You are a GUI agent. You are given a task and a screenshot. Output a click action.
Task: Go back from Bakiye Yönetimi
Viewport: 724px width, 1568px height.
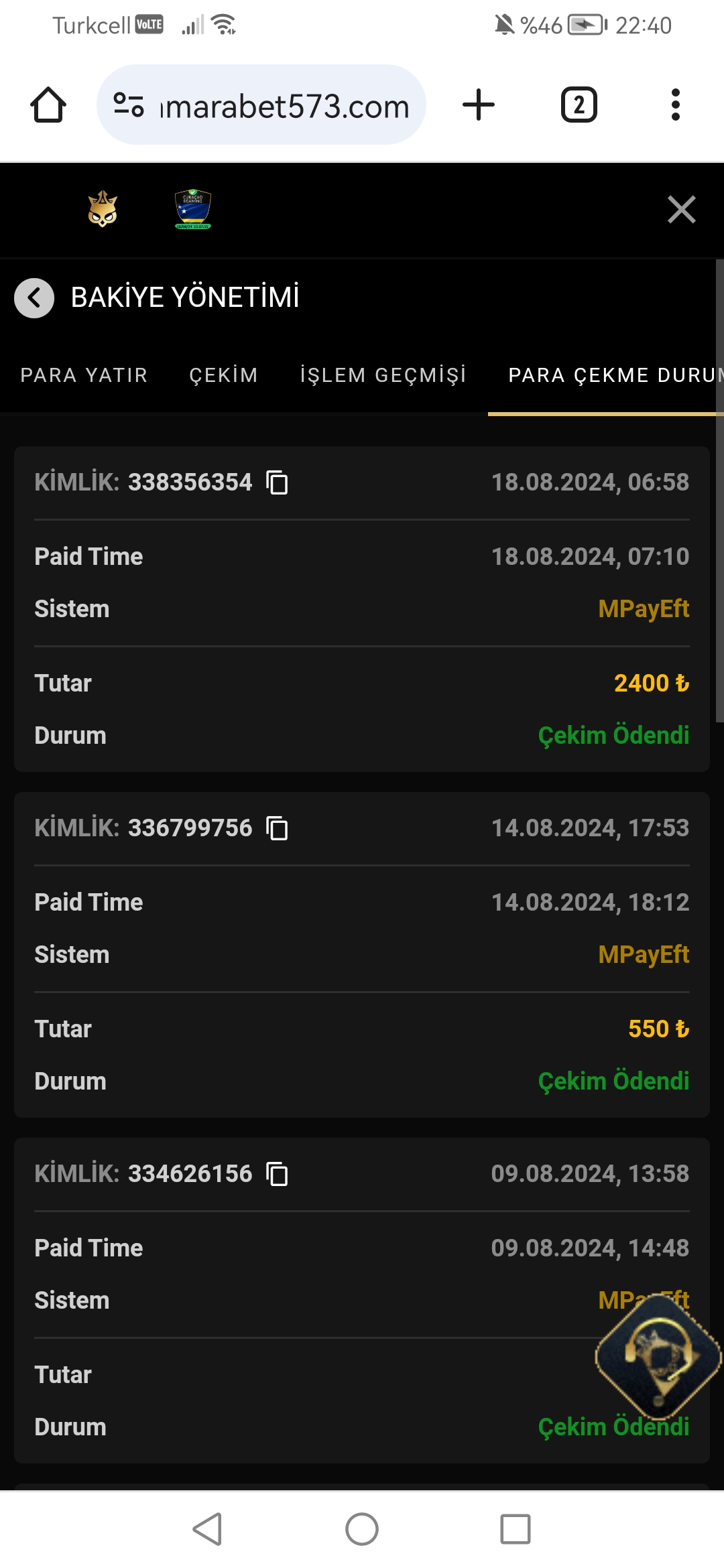click(34, 298)
